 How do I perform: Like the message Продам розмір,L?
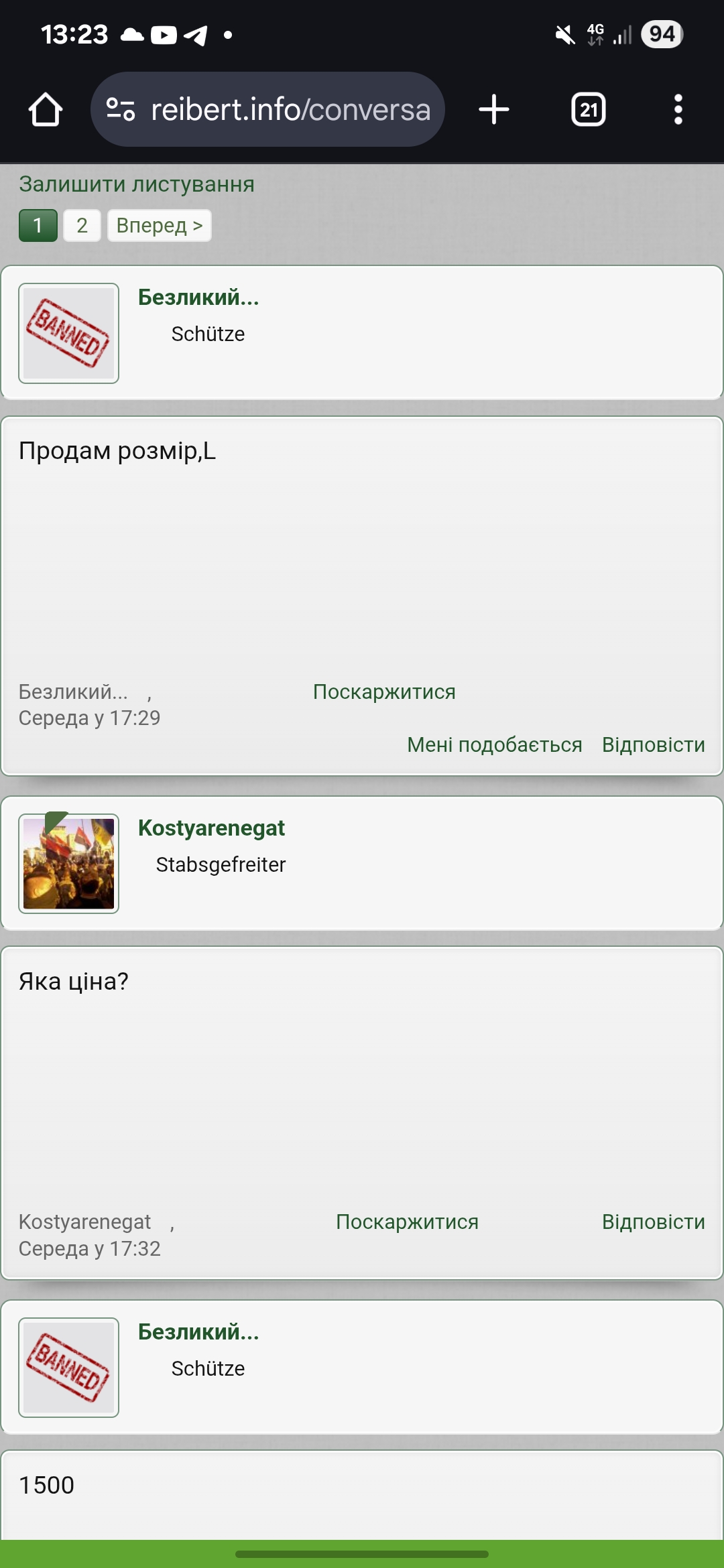[495, 744]
